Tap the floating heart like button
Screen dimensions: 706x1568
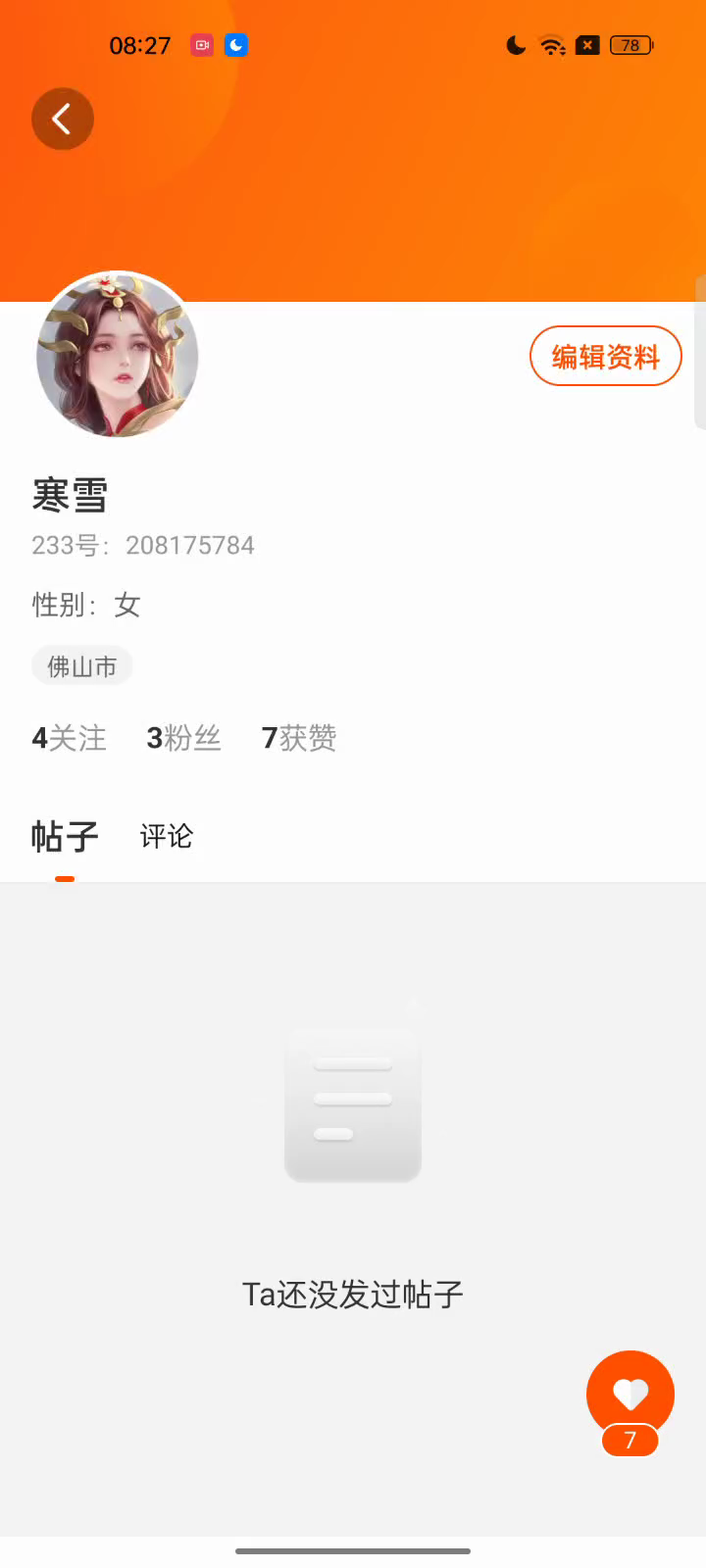click(x=630, y=1394)
